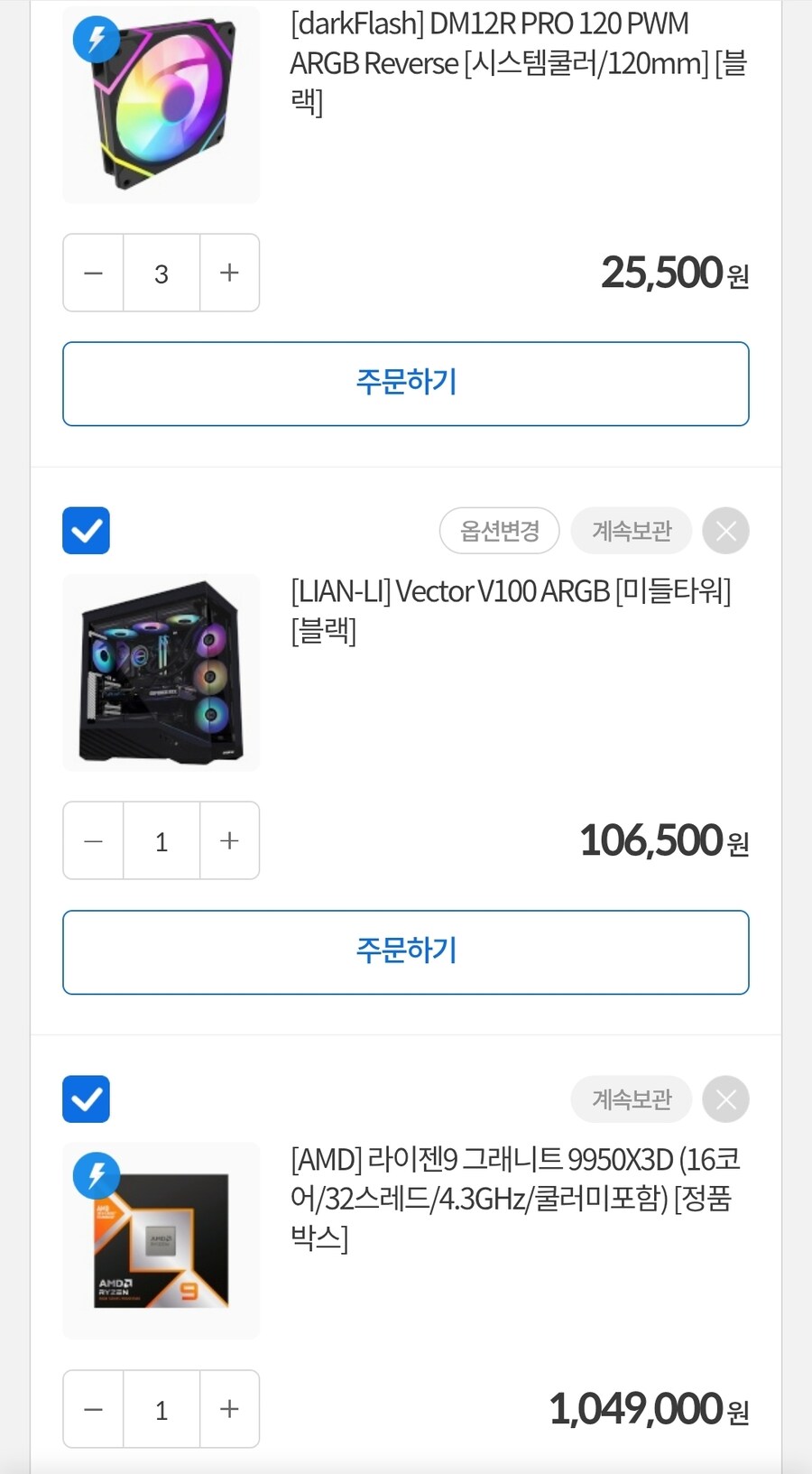The height and width of the screenshot is (1474, 812).
Task: Remove the AMD 라이젠9 9950X3D with X icon
Action: coord(725,1099)
